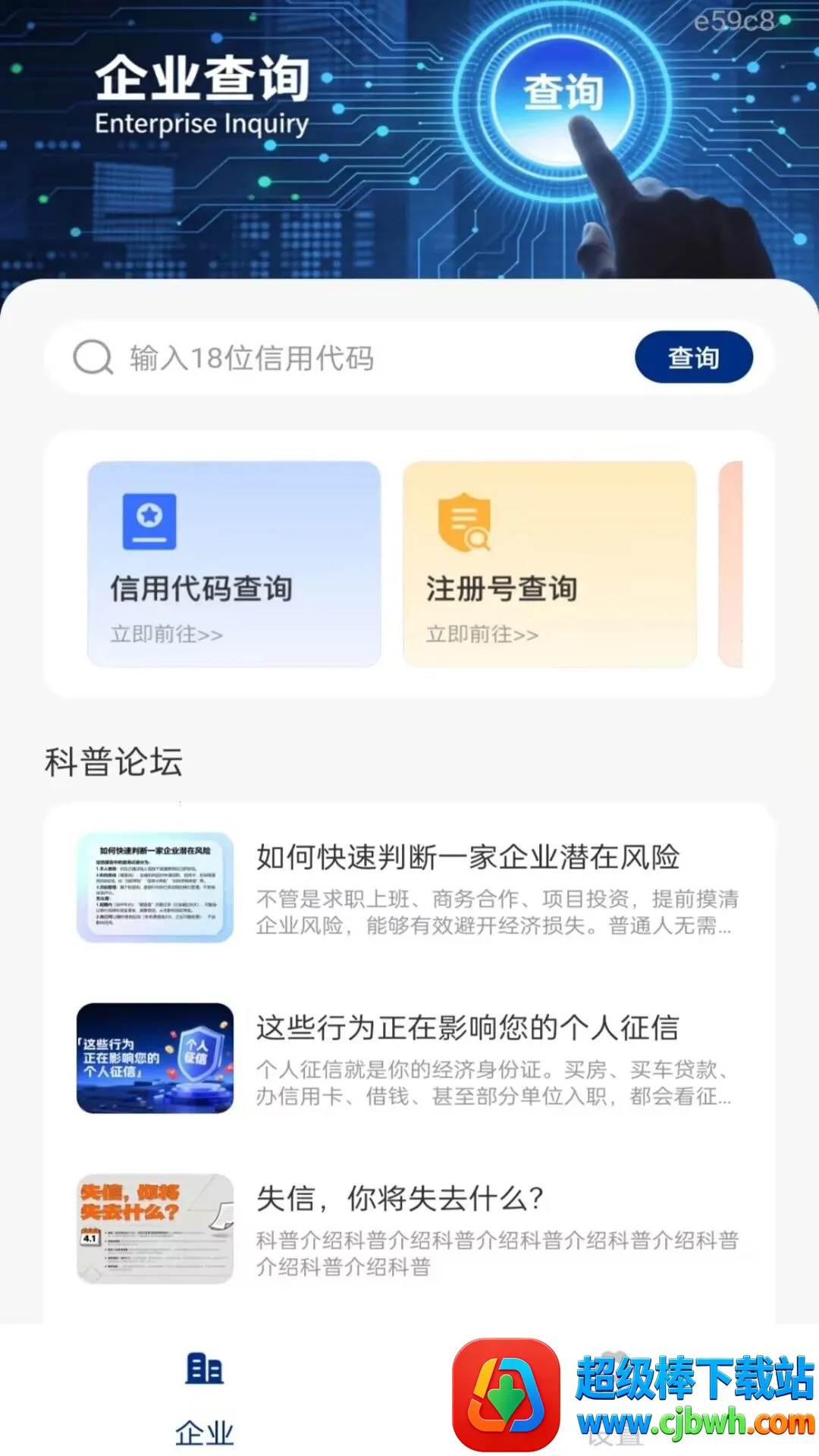Viewport: 819px width, 1456px height.
Task: Tap the blue 查询 button
Action: (693, 357)
